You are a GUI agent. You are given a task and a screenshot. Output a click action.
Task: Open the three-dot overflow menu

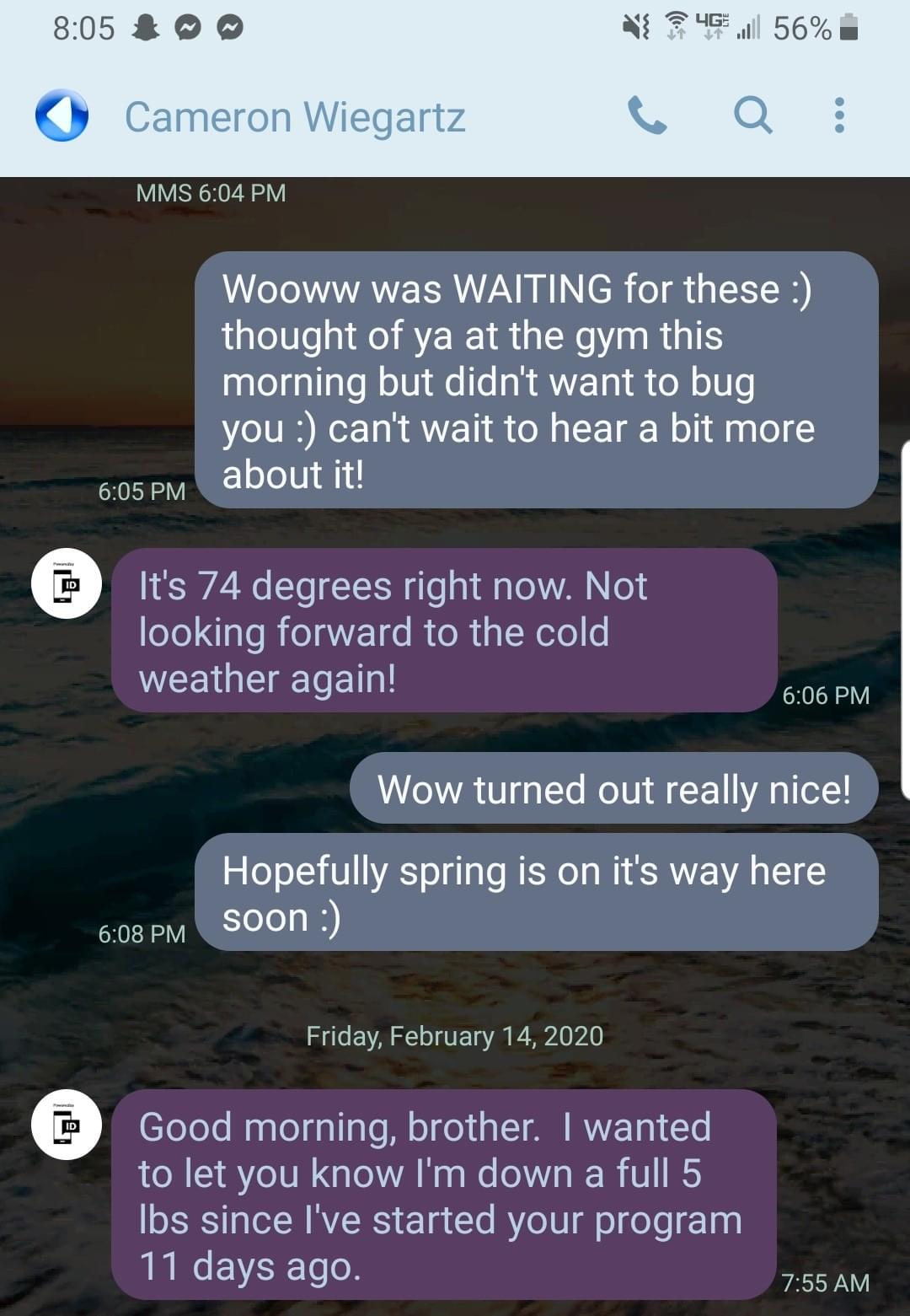coord(838,115)
